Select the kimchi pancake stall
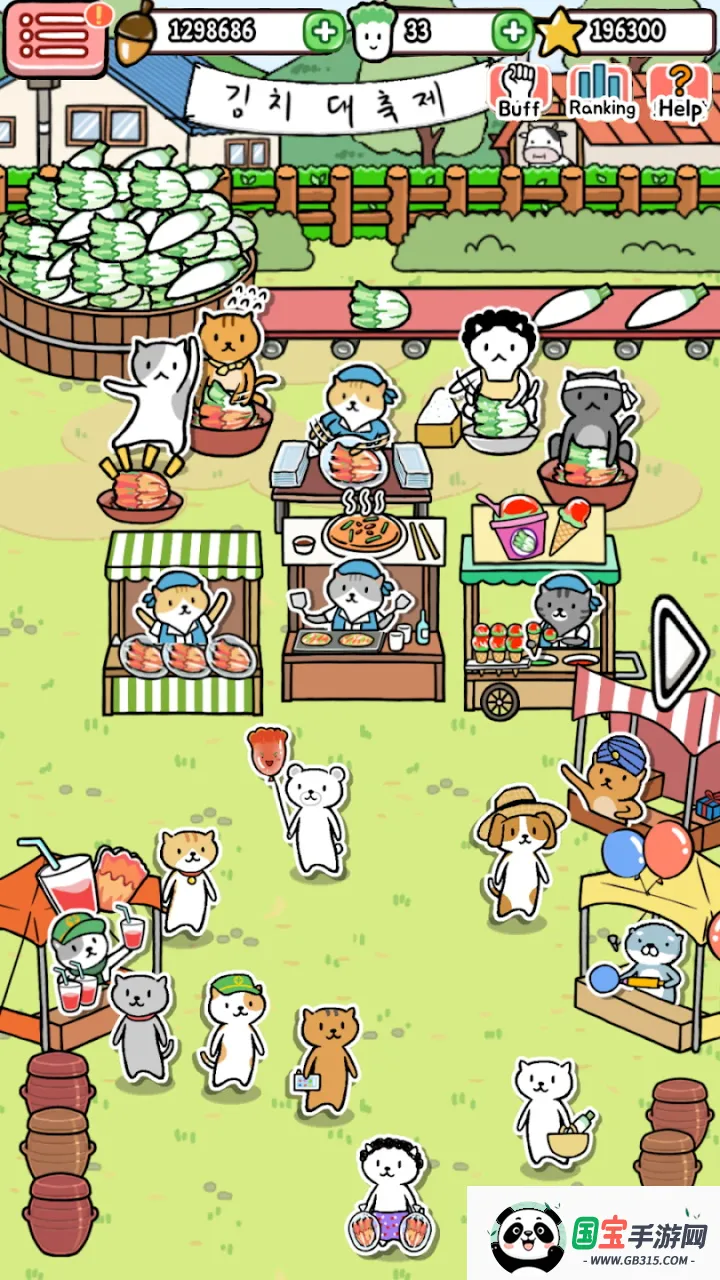 [x=362, y=610]
